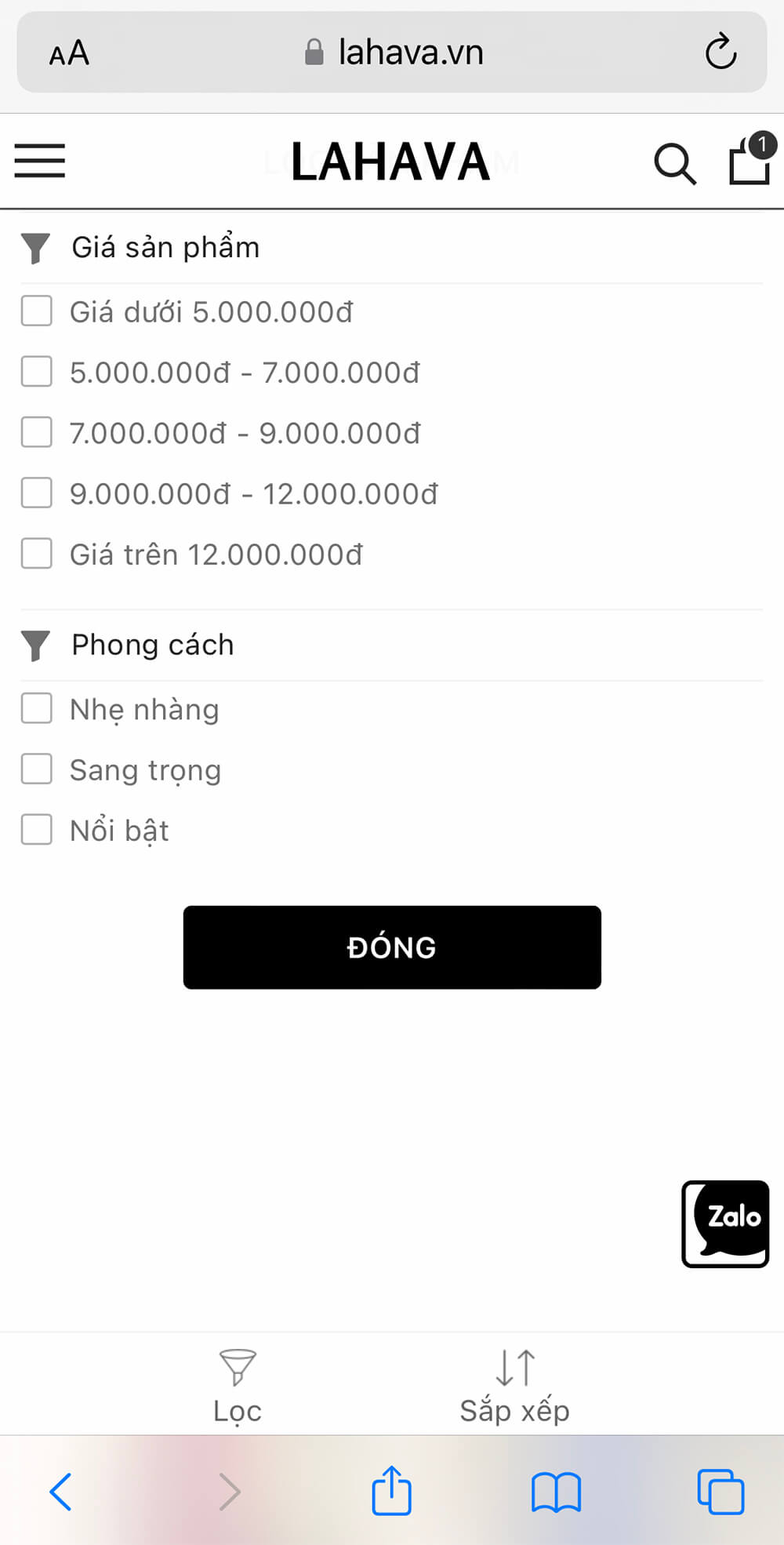
Task: Reload the lahava.vn page
Action: click(x=720, y=52)
